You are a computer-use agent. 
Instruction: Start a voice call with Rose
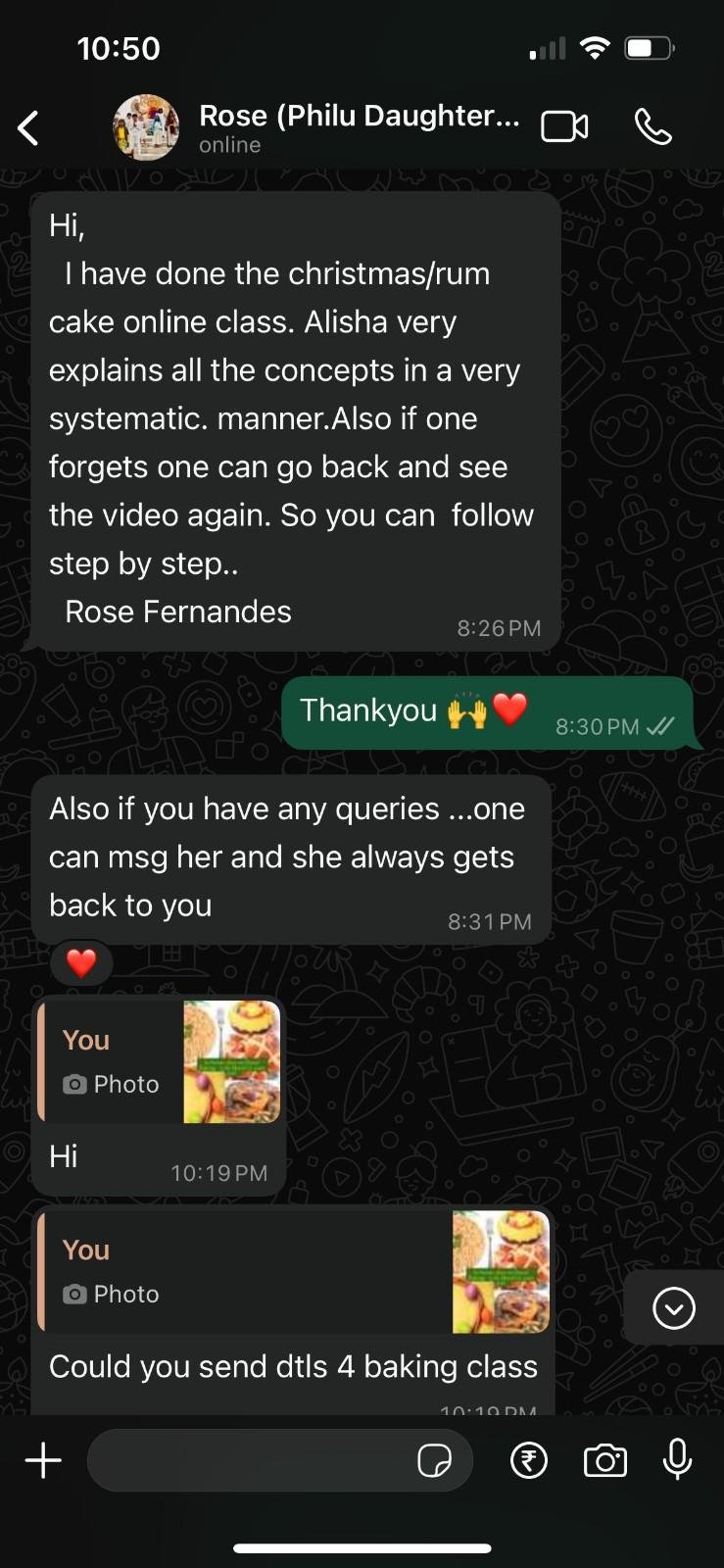coord(653,126)
